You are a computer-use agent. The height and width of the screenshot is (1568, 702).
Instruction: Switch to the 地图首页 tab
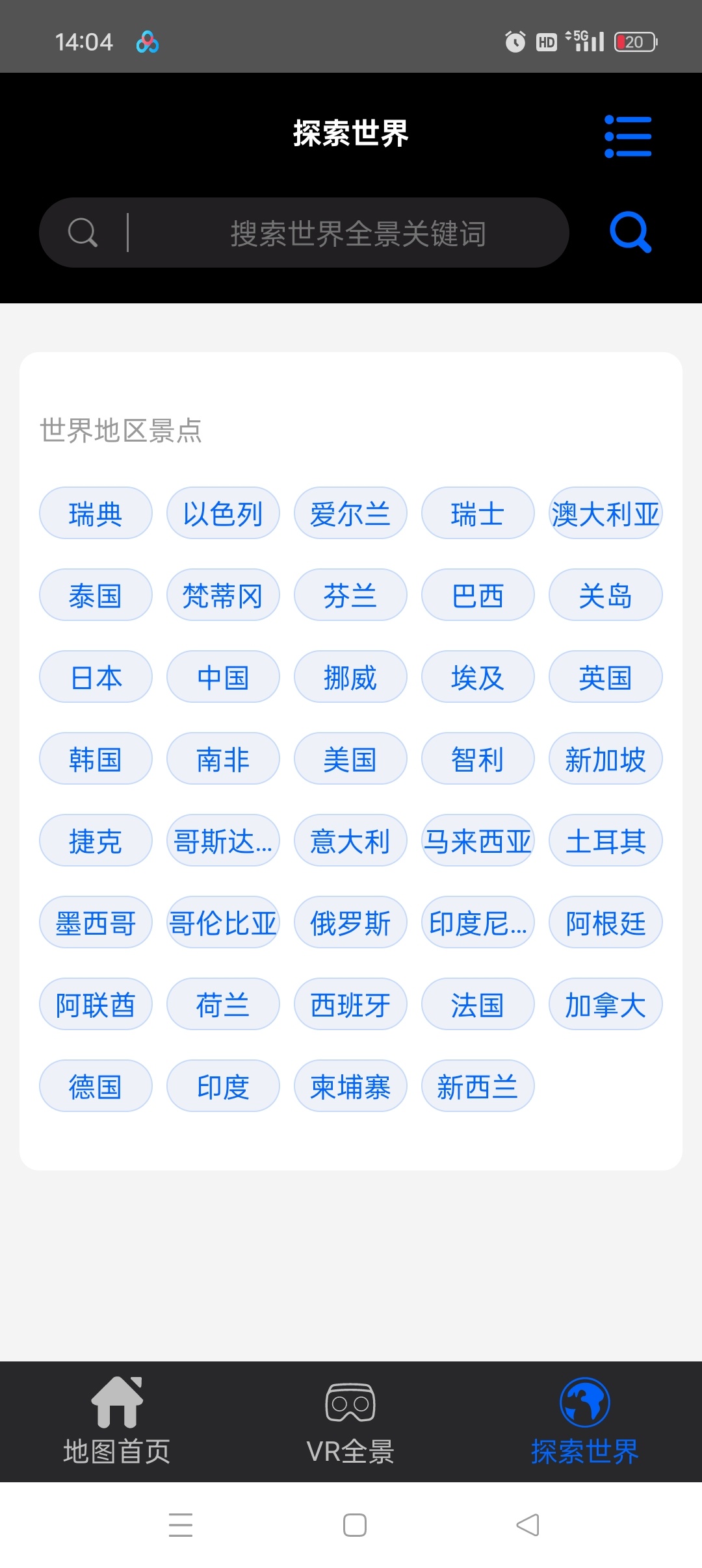[x=117, y=1421]
